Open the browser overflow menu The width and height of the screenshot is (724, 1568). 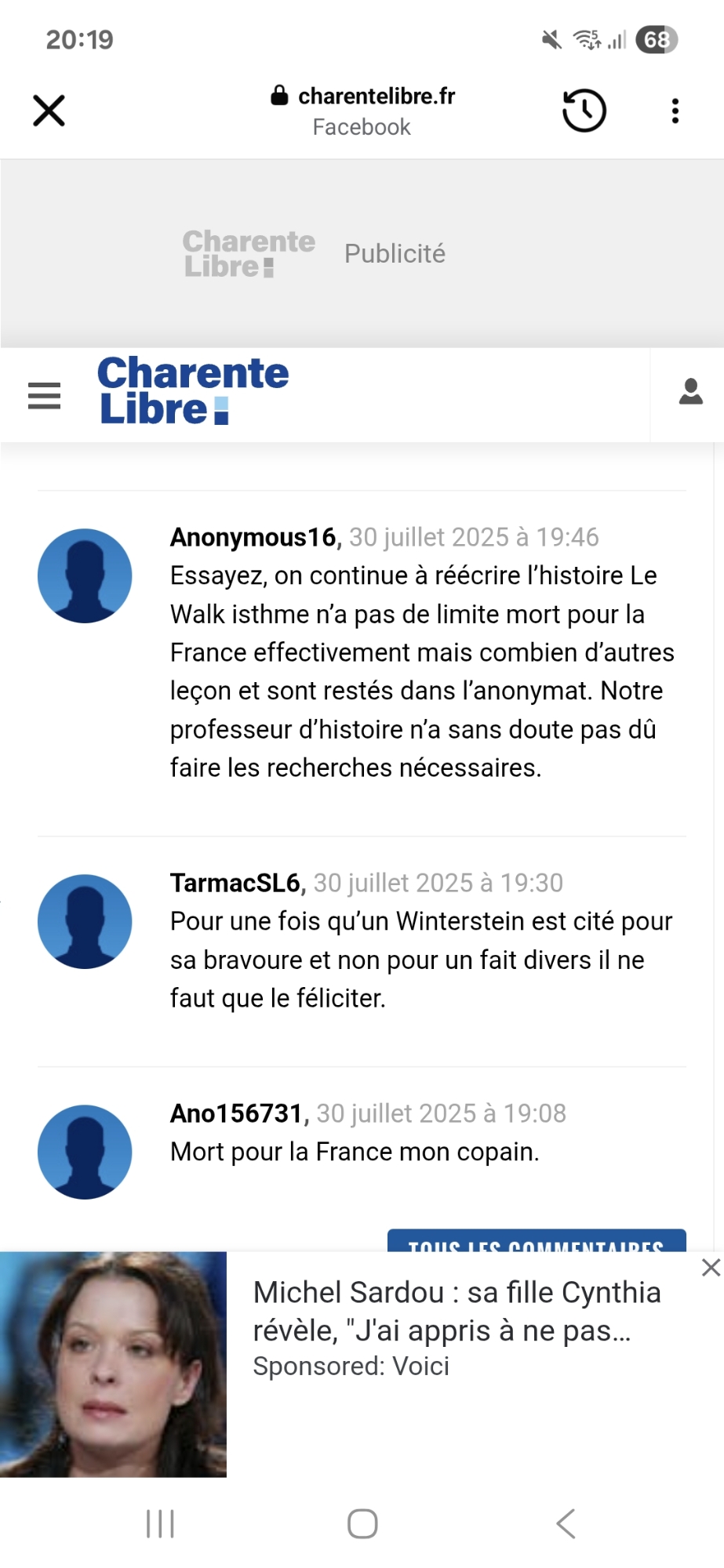pyautogui.click(x=675, y=111)
